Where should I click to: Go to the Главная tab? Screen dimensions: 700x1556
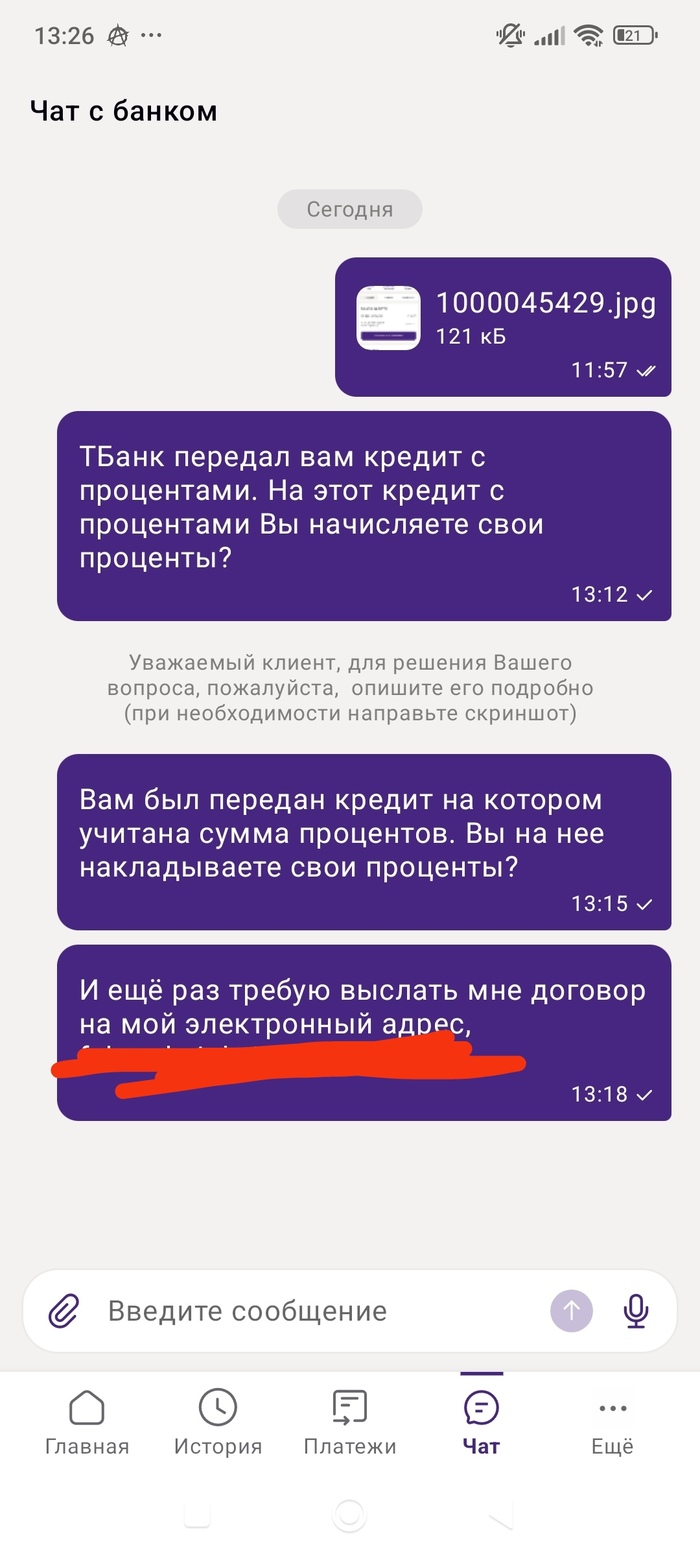coord(87,1422)
